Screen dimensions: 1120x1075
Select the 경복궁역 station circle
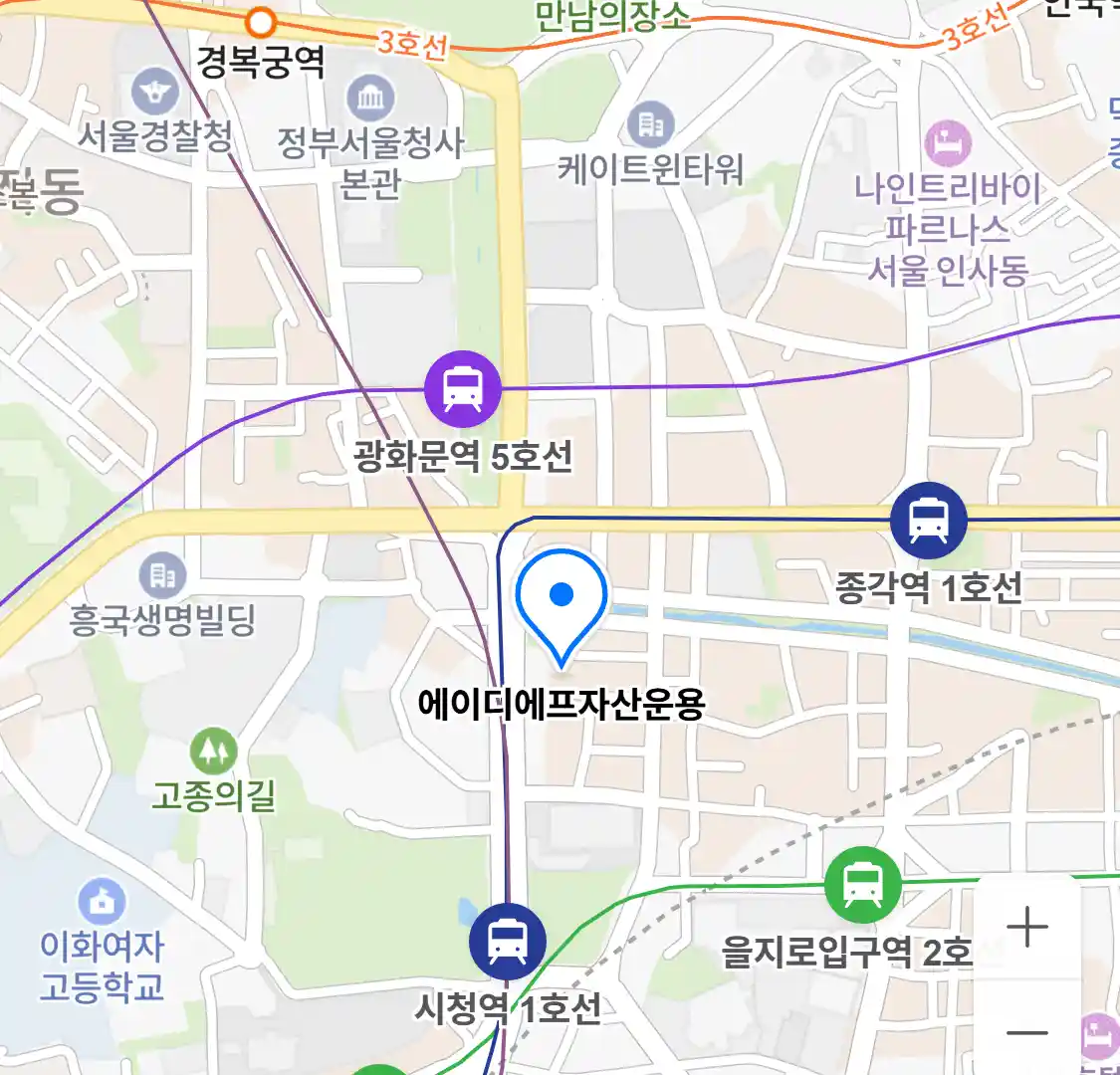coord(261,21)
